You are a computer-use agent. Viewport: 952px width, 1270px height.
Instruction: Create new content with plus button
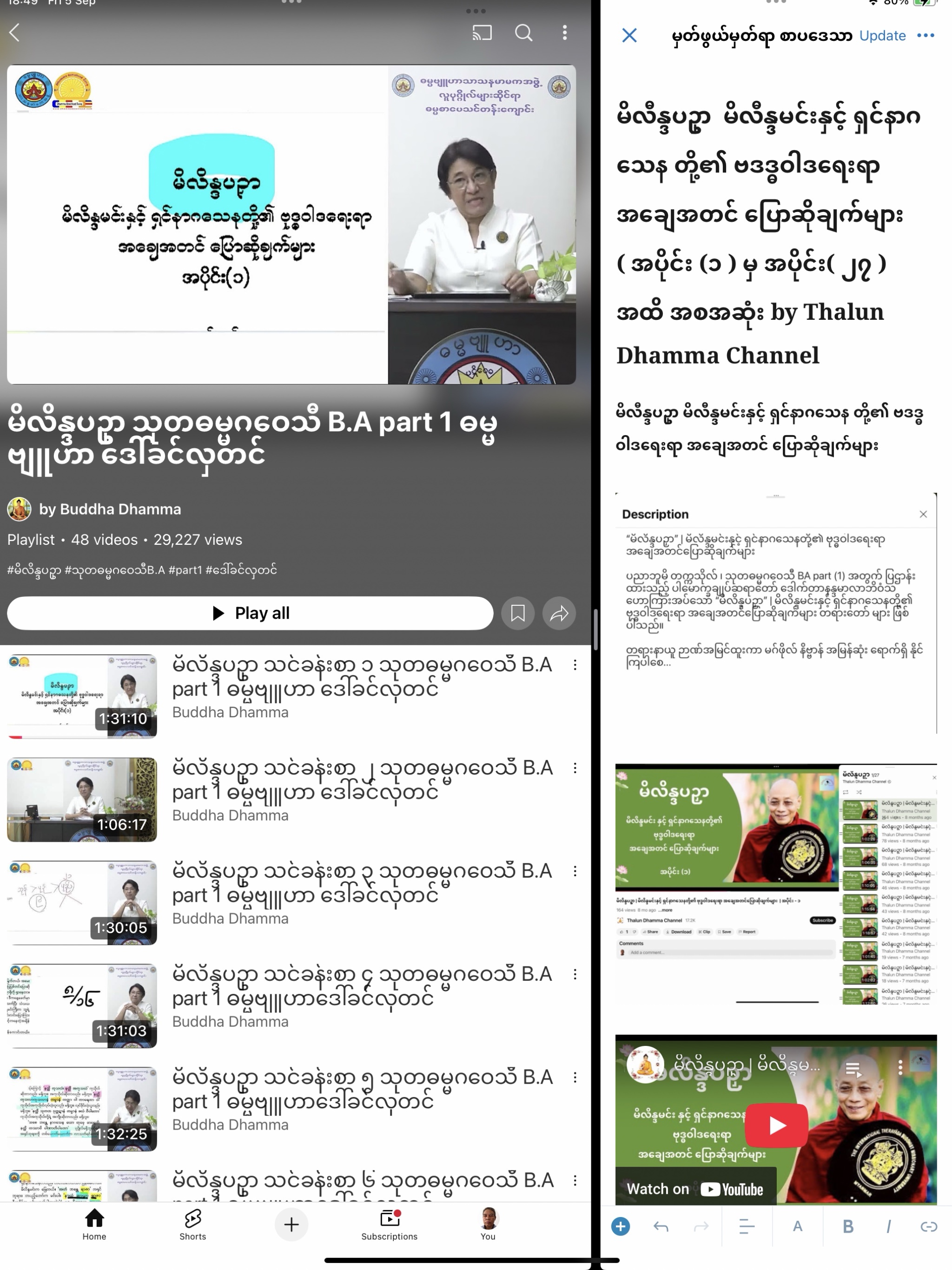click(x=291, y=1224)
